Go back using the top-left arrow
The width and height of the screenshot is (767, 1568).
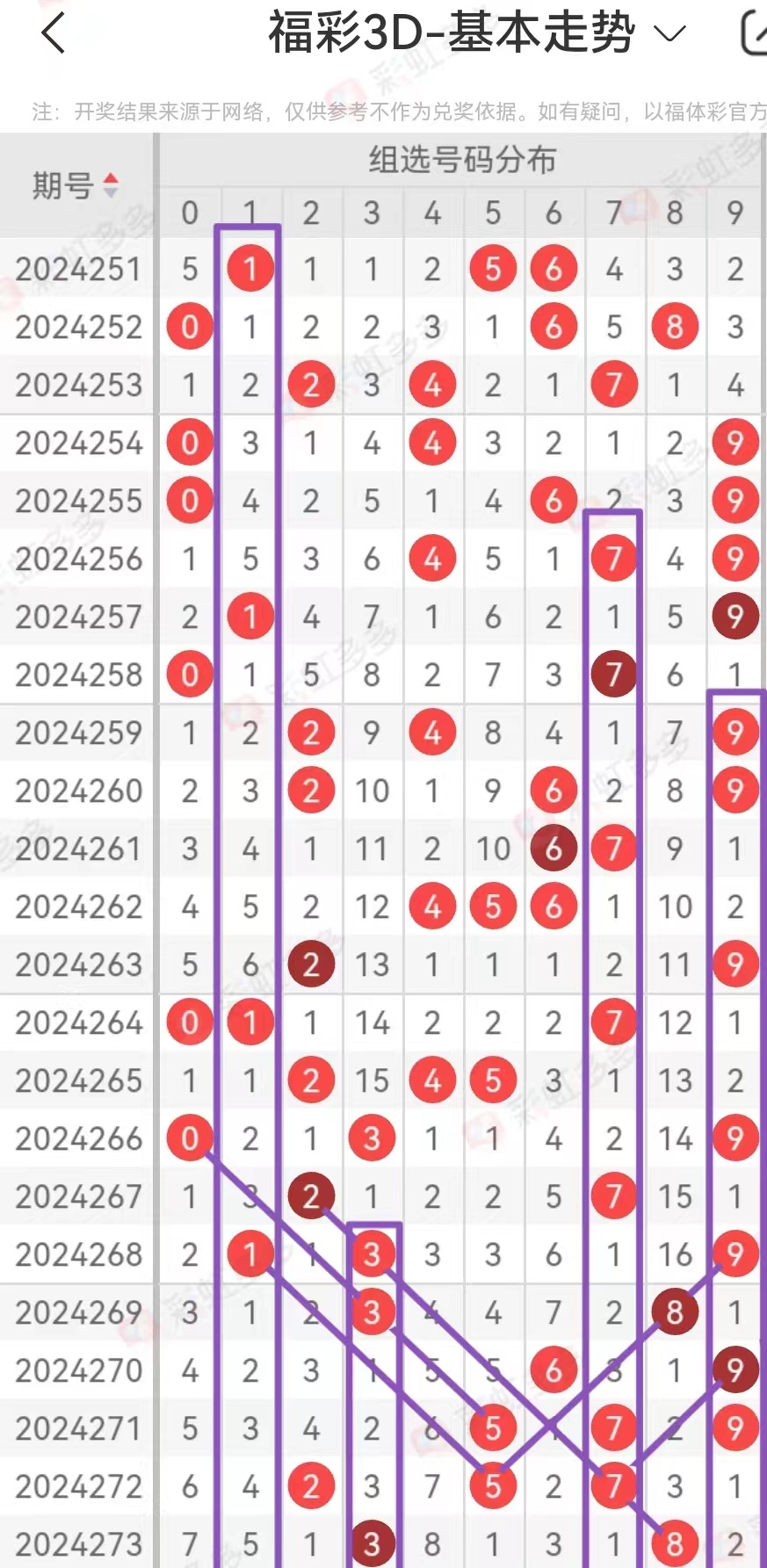tap(53, 34)
